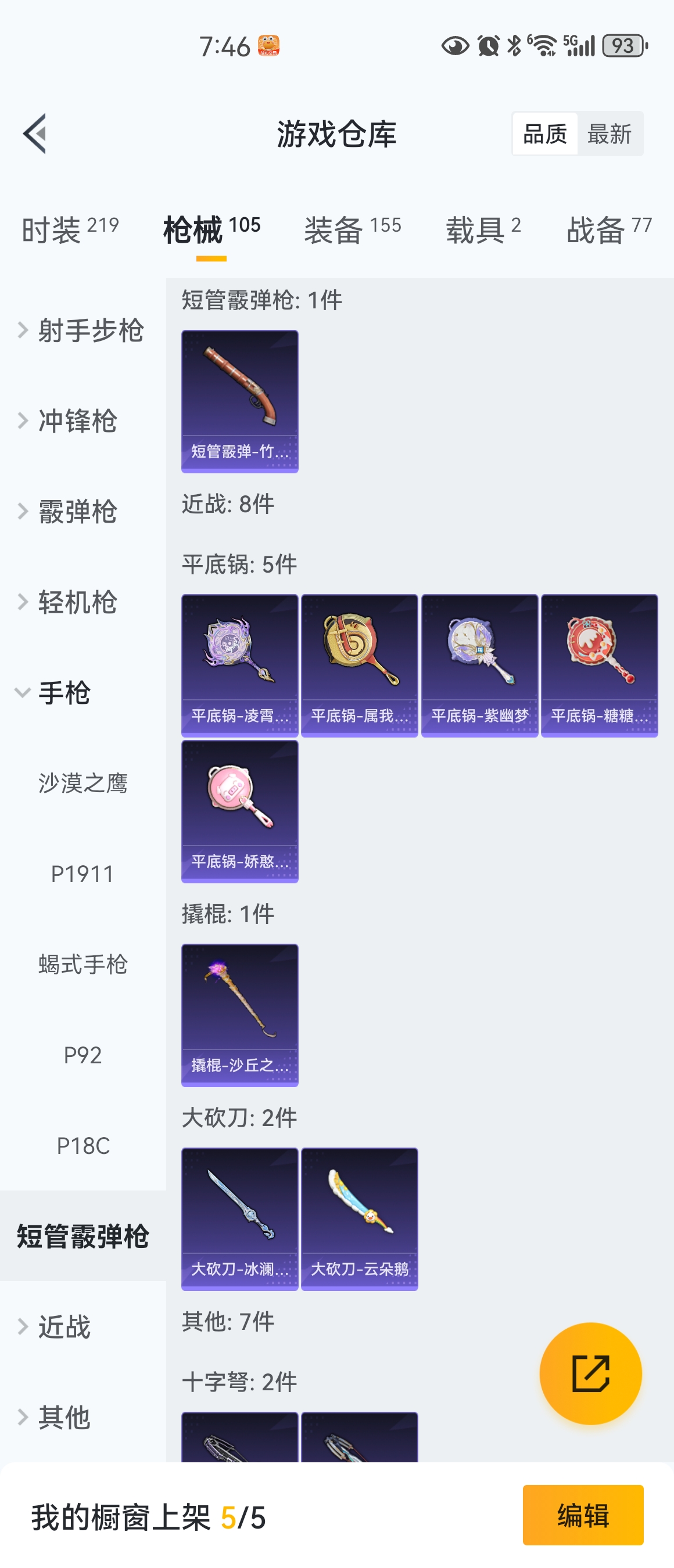Open the 大砍刀-云朵鹅 item
The width and height of the screenshot is (674, 1568).
pyautogui.click(x=359, y=1218)
